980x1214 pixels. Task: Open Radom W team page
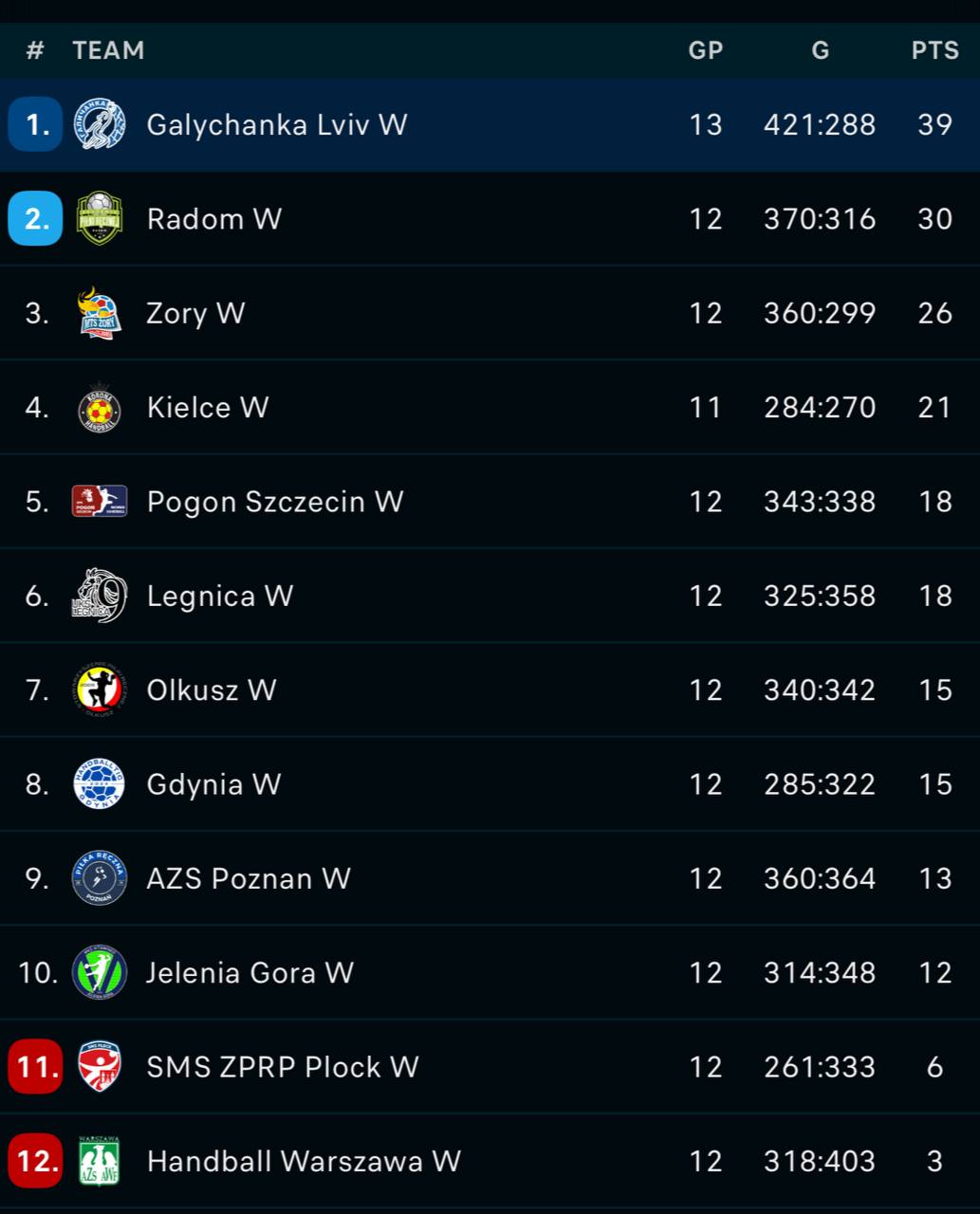(214, 219)
